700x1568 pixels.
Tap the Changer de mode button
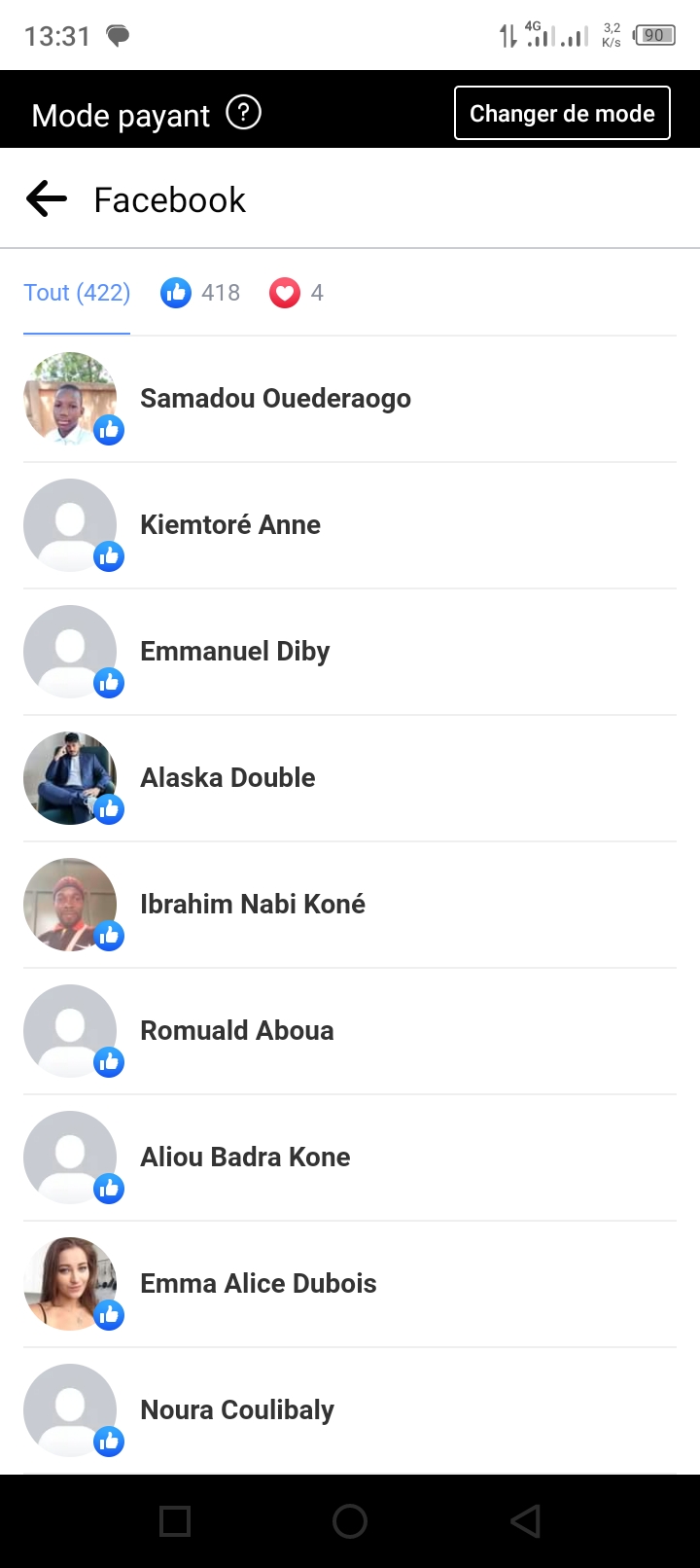(x=562, y=114)
